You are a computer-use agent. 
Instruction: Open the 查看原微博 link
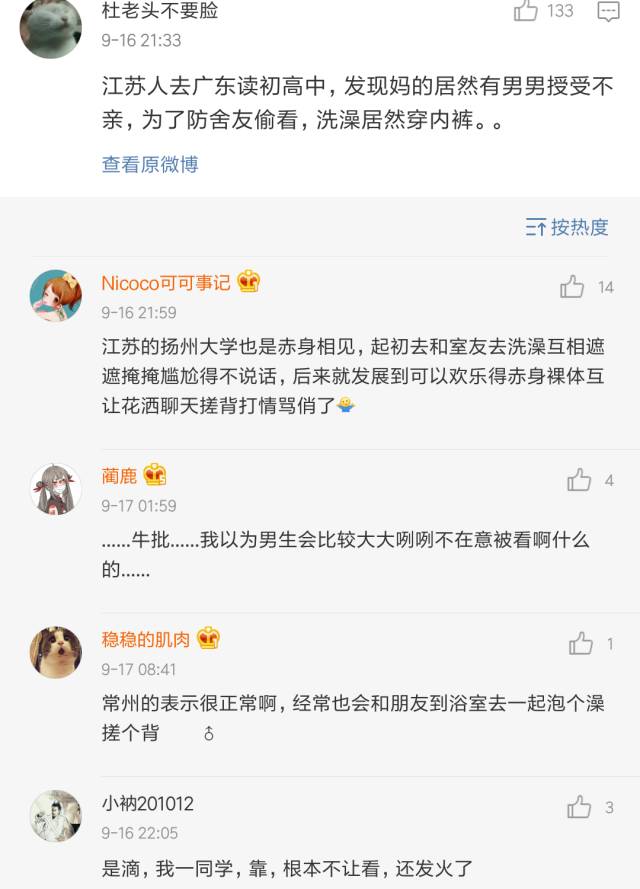point(150,164)
